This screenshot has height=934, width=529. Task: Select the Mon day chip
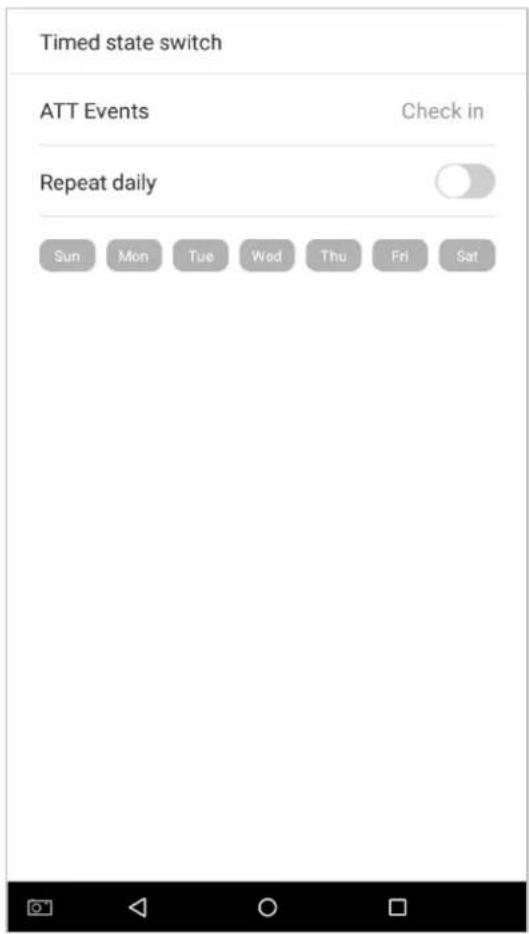pos(134,256)
